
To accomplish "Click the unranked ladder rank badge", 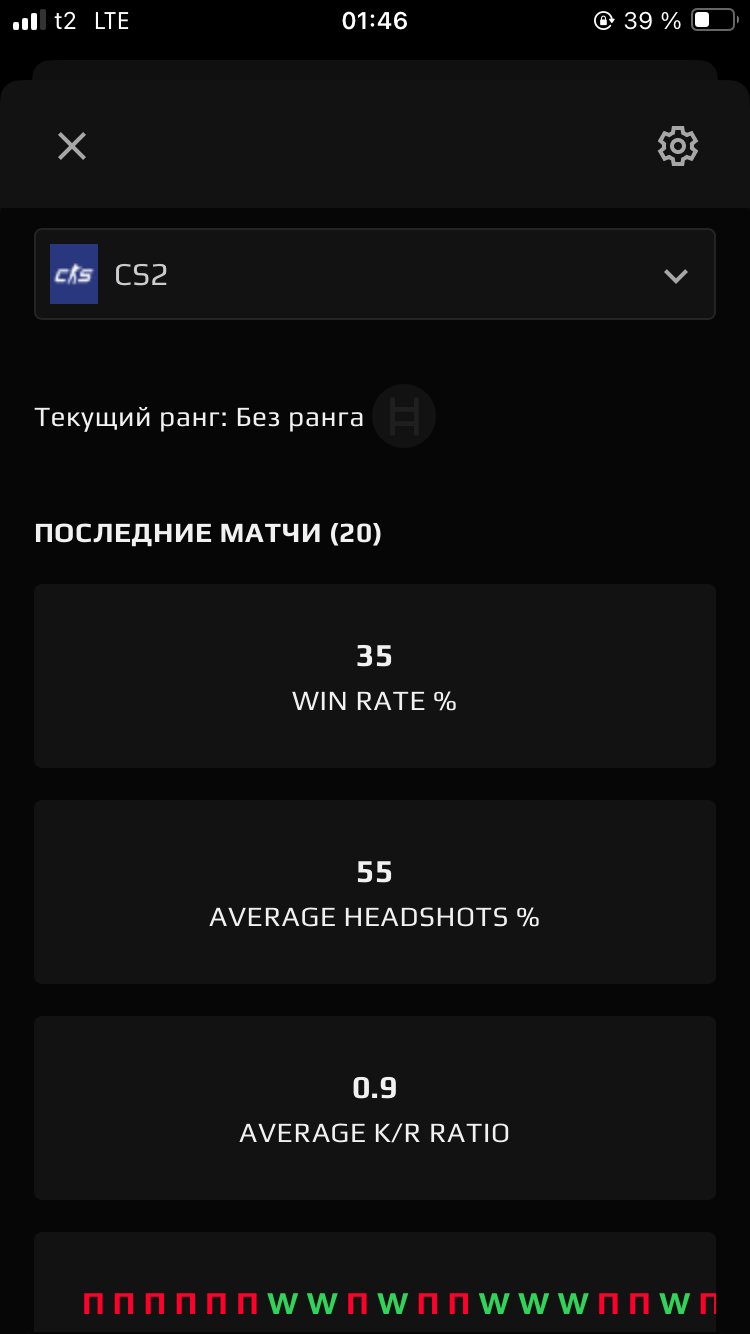I will click(404, 416).
